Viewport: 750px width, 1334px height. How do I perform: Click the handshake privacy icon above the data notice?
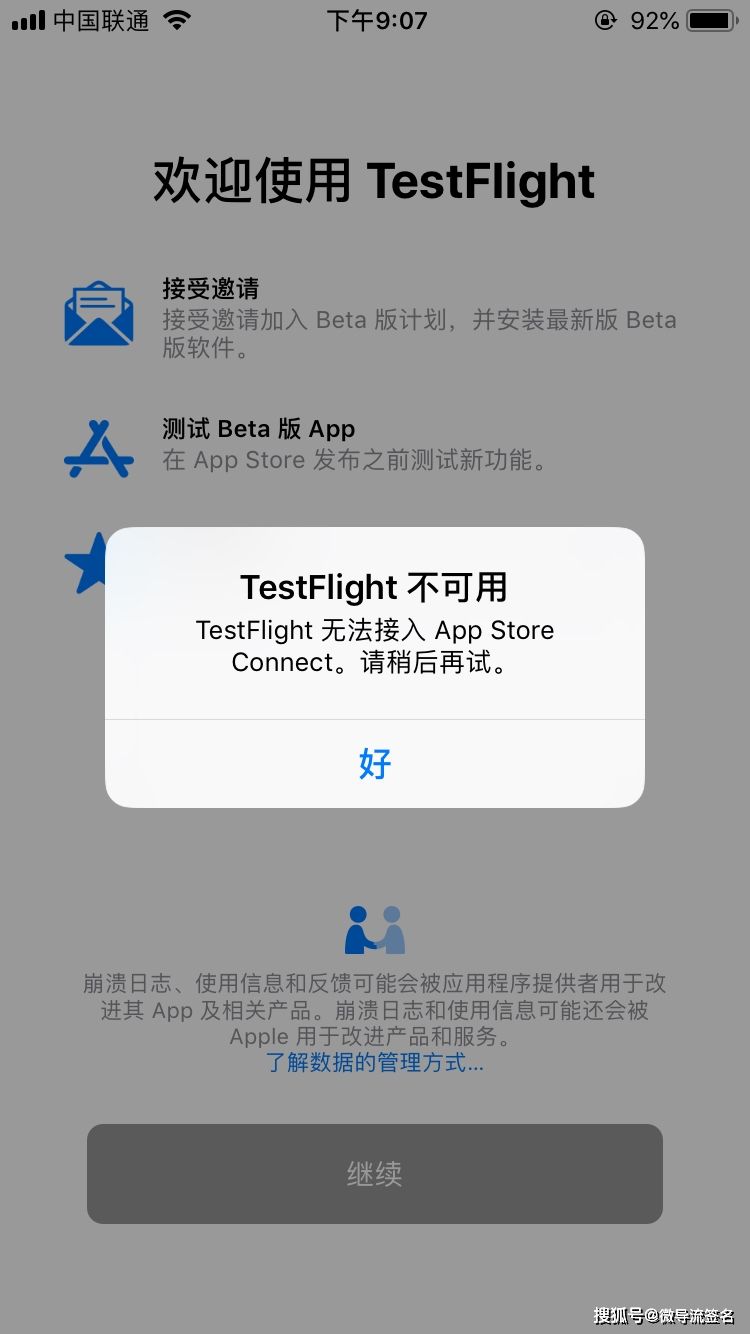(x=375, y=929)
